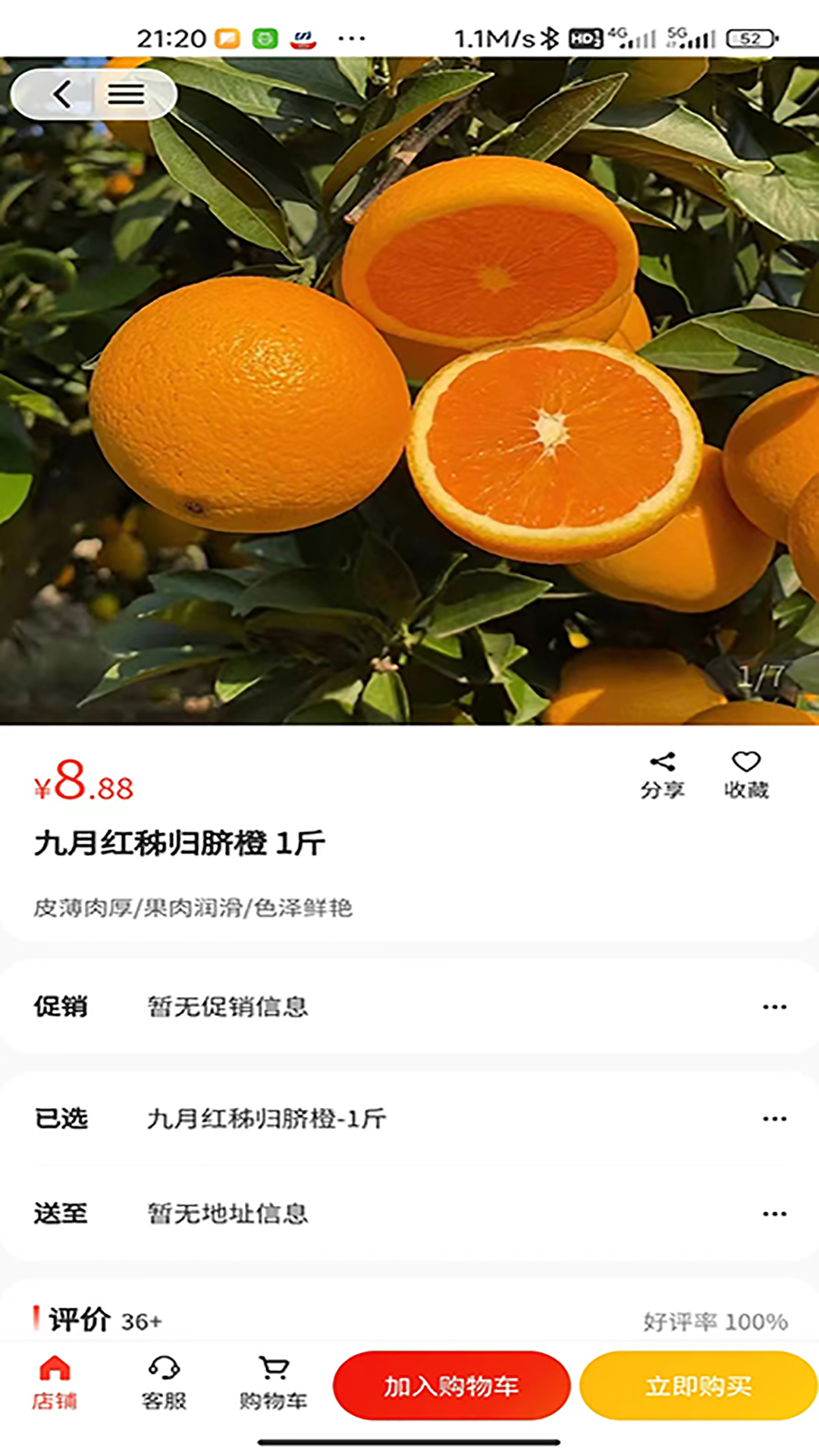Open the 购物车 shopping cart
The image size is (819, 1456).
[x=273, y=1383]
